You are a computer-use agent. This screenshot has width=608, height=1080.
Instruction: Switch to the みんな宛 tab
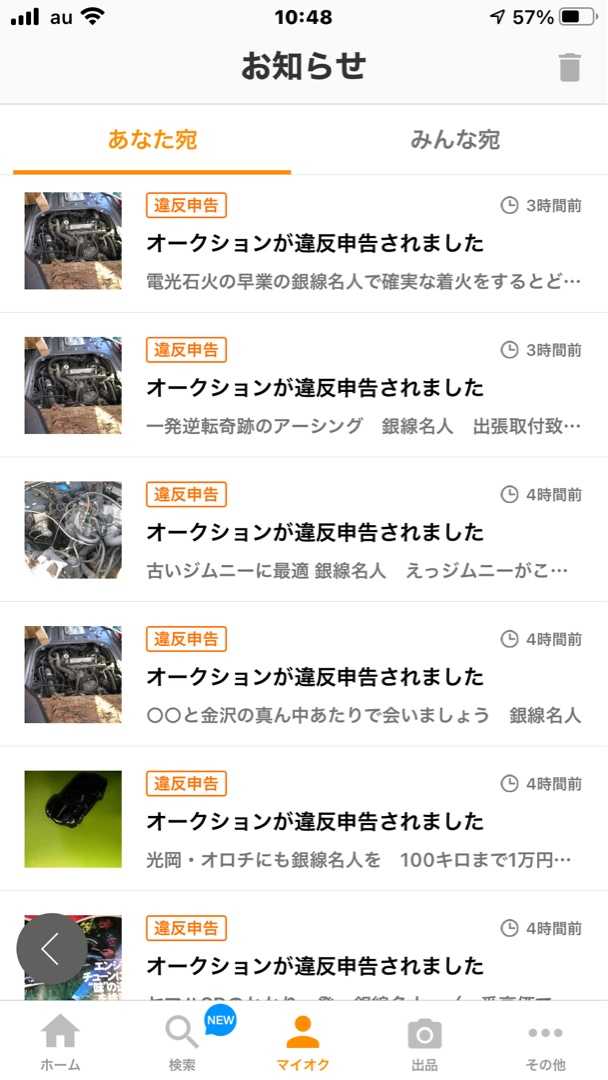pyautogui.click(x=455, y=140)
